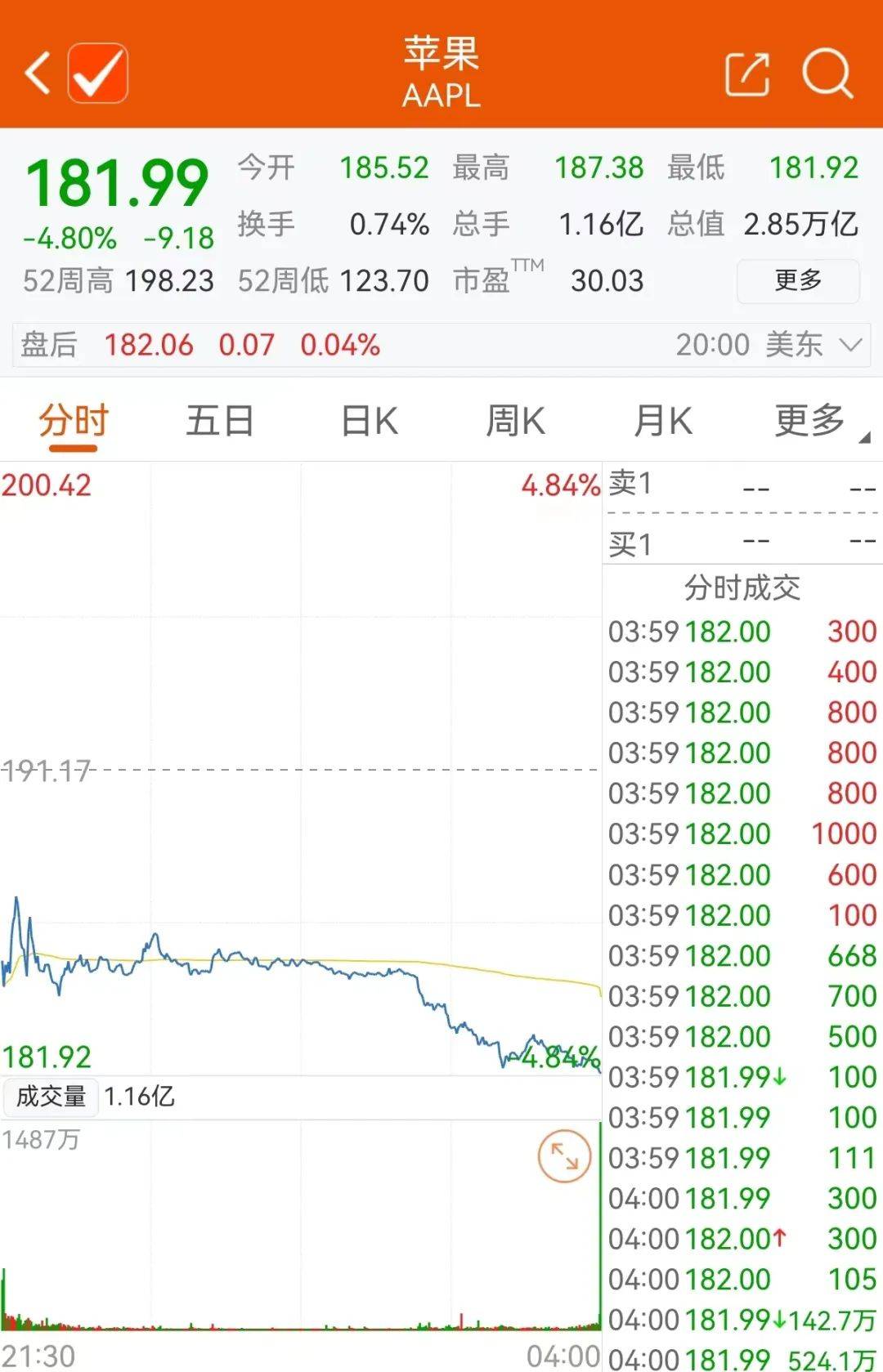Switch to the 周K chart tab
This screenshot has width=883, height=1372.
point(515,422)
